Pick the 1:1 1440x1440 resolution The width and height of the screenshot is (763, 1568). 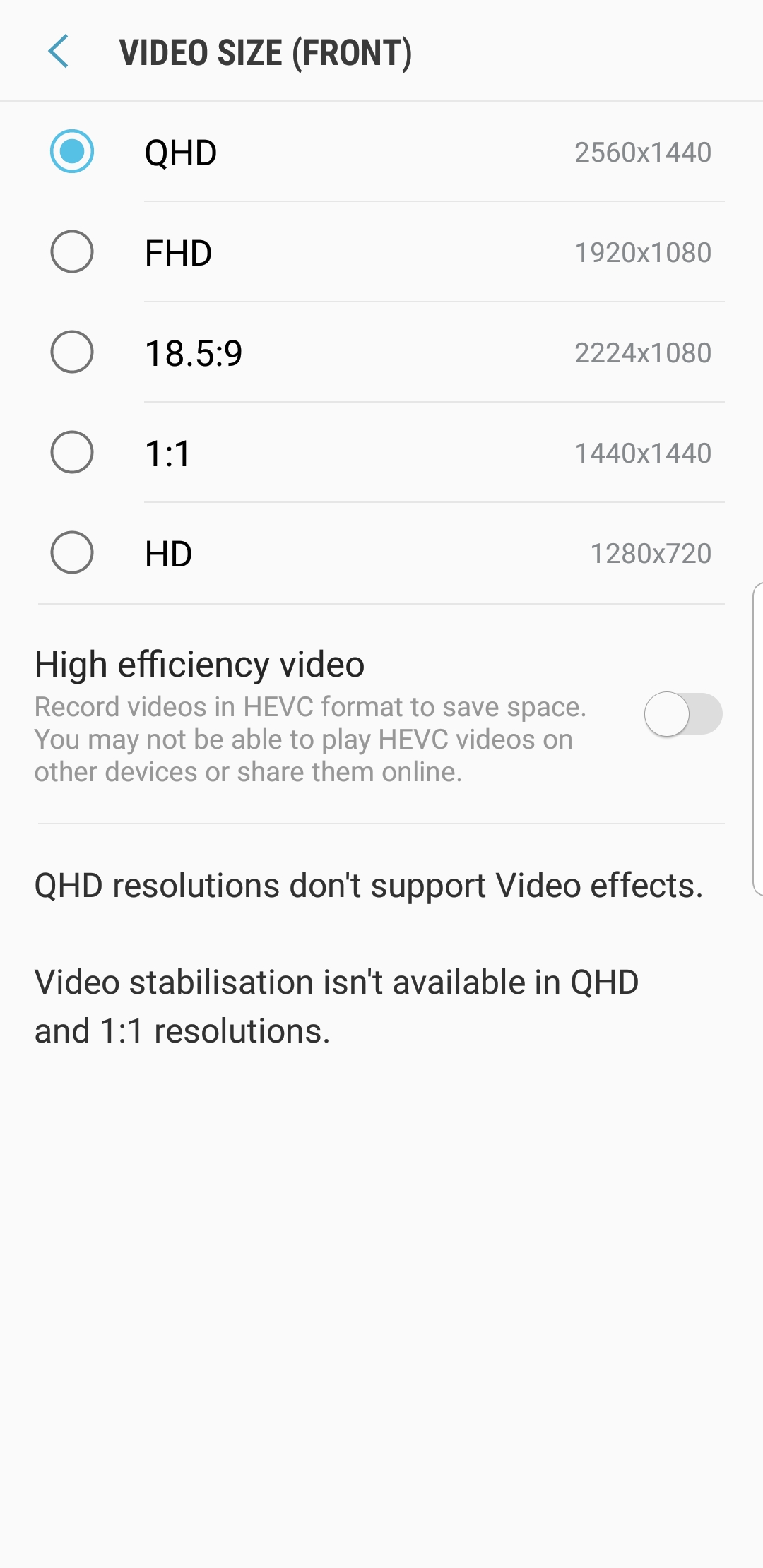[x=381, y=453]
